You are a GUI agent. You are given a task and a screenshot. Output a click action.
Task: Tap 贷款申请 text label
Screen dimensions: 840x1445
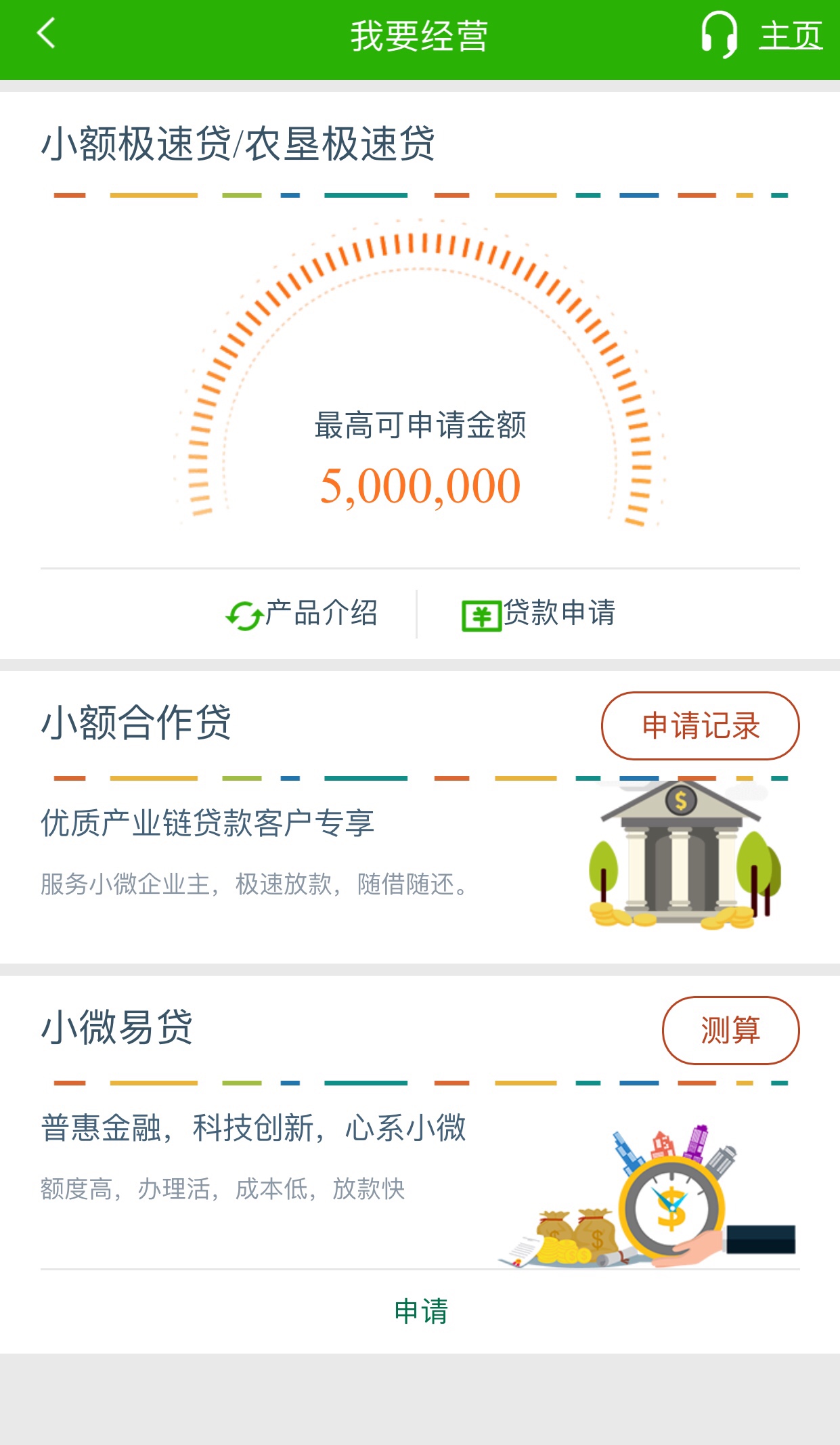[559, 614]
